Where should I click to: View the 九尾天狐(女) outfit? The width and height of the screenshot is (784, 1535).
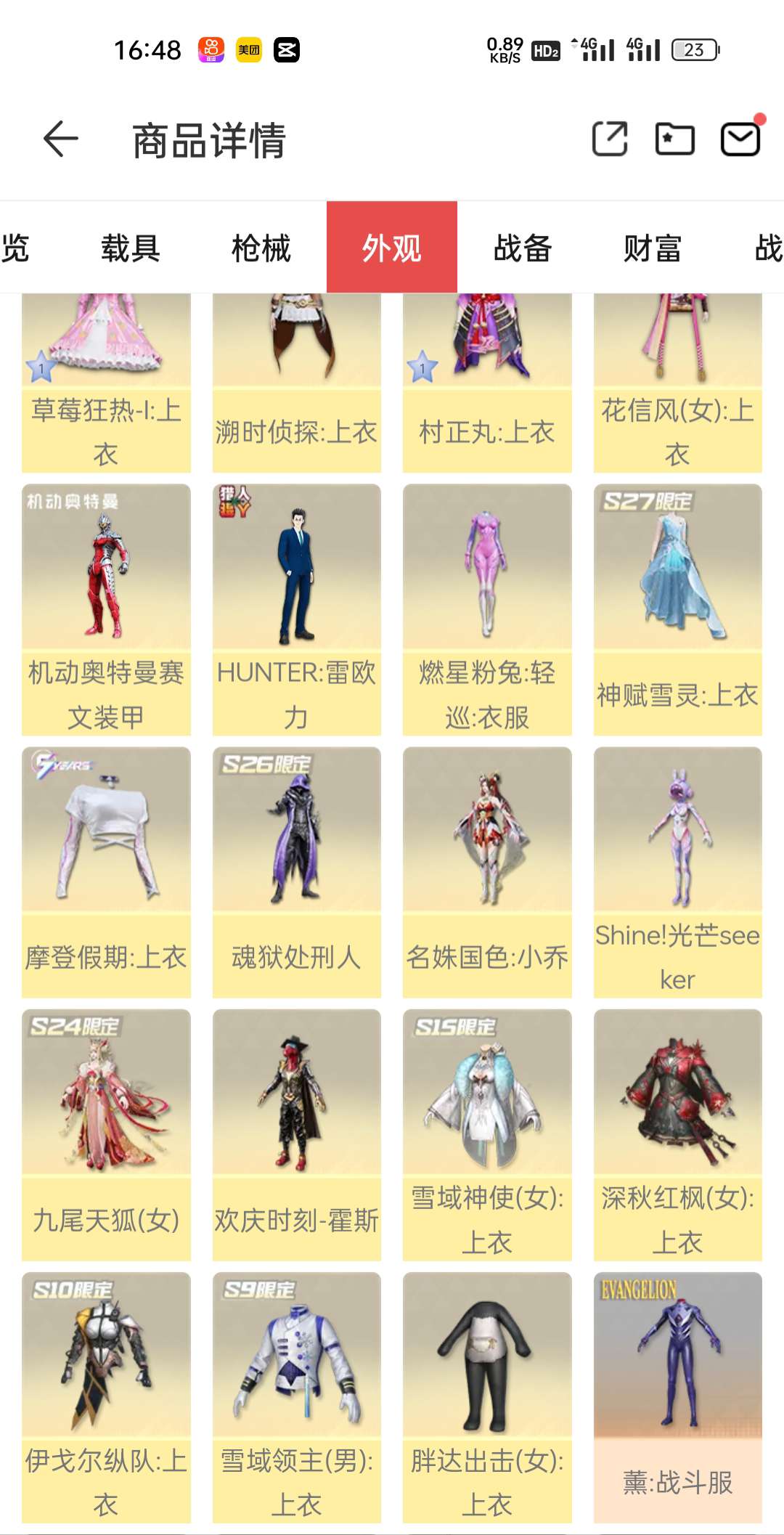click(x=106, y=1134)
